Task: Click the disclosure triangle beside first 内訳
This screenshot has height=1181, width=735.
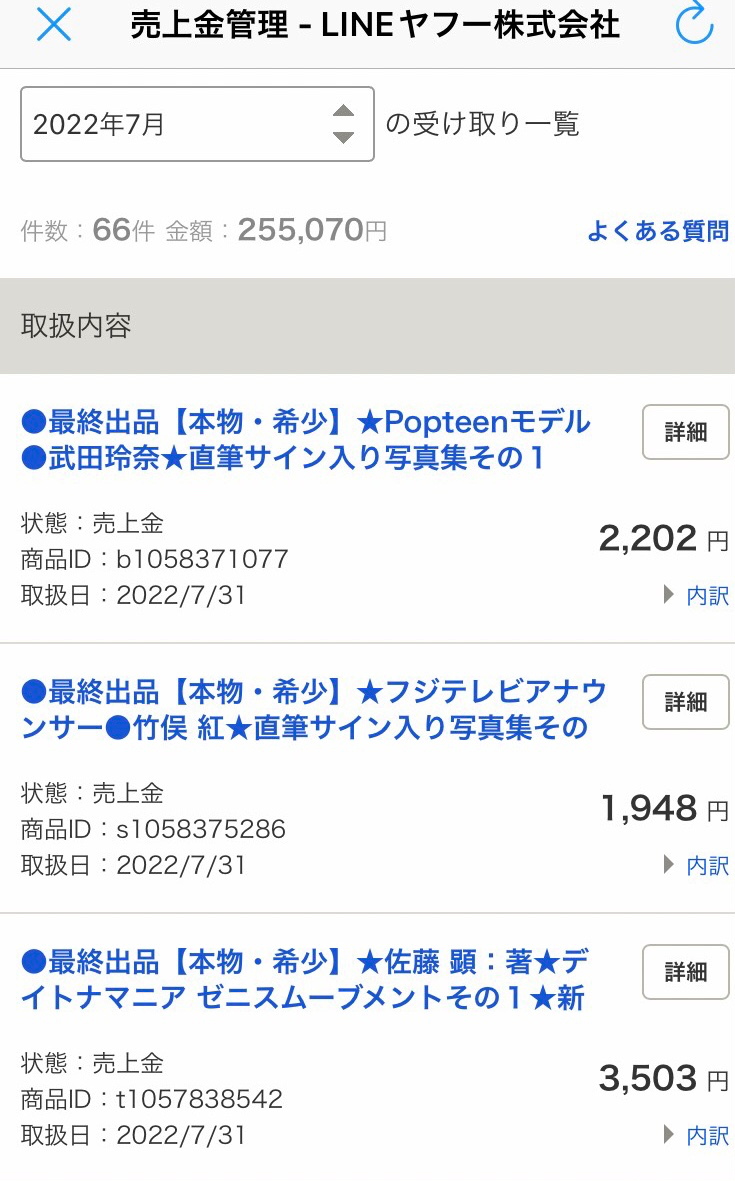Action: tap(666, 595)
